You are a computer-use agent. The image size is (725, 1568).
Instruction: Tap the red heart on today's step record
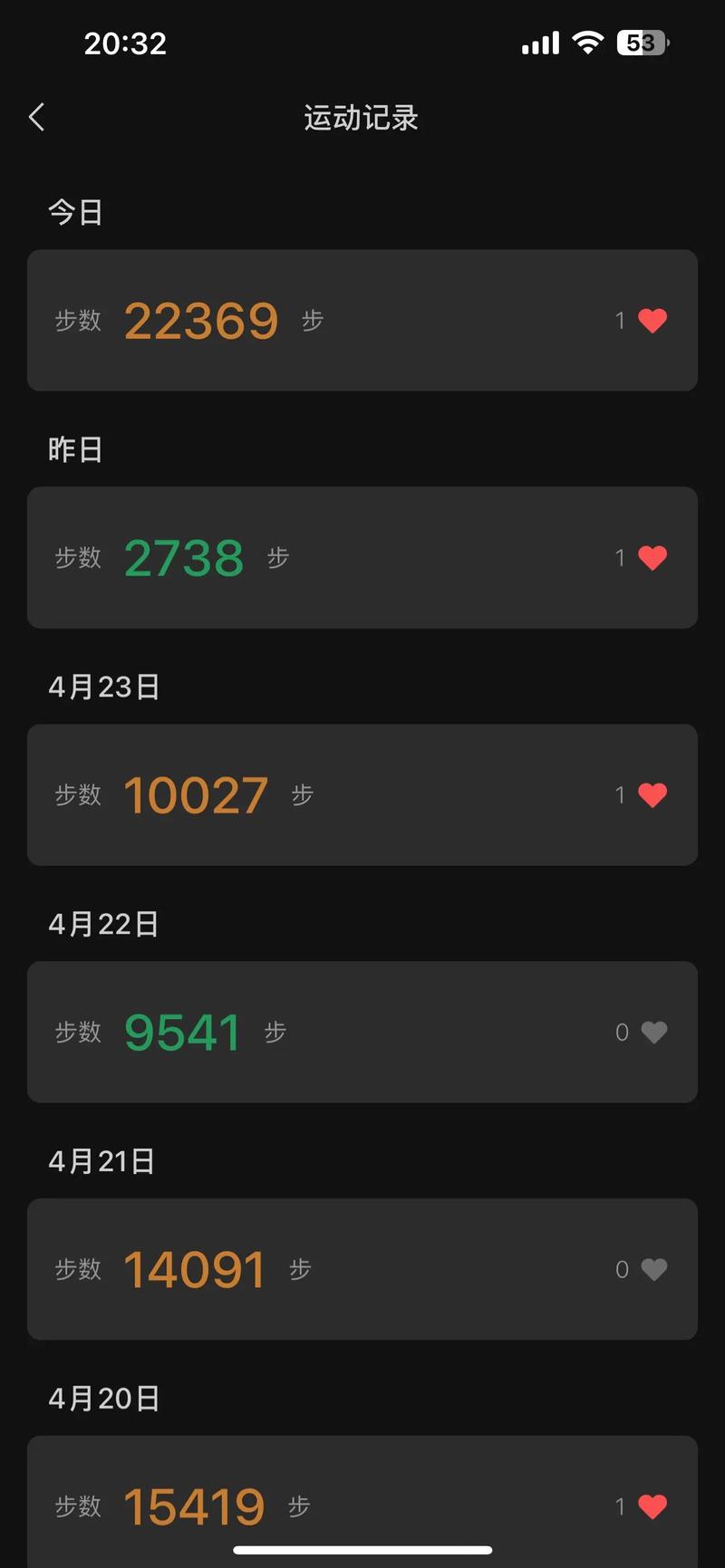pyautogui.click(x=651, y=320)
